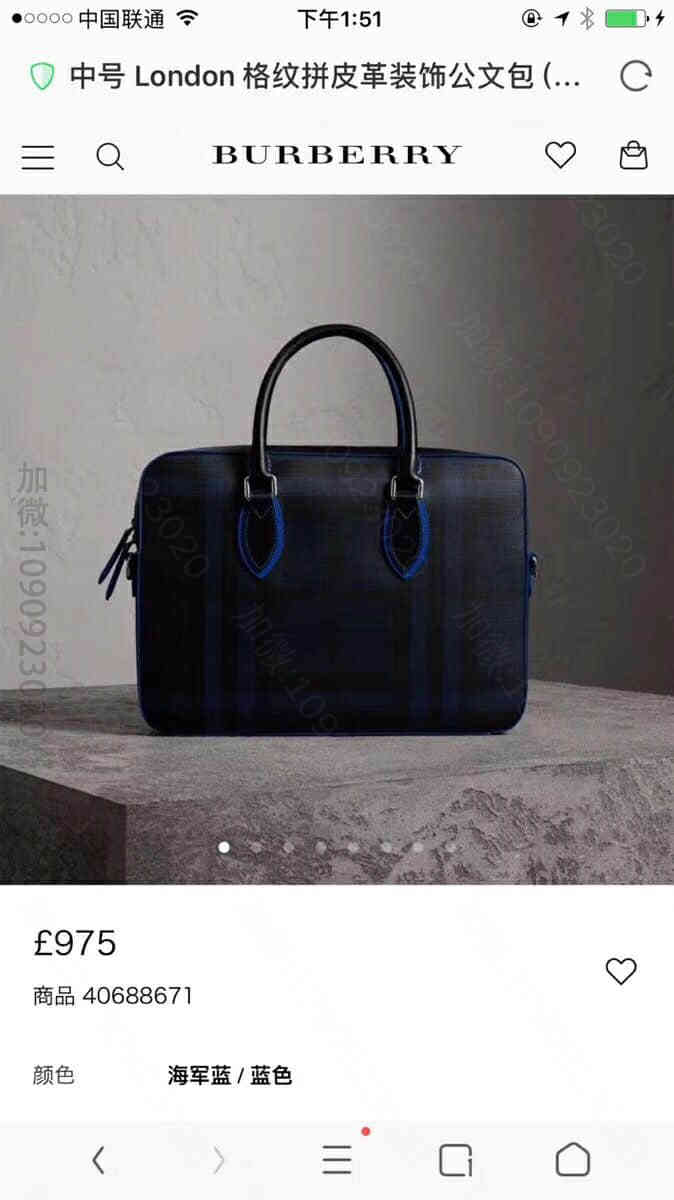This screenshot has width=674, height=1200.
Task: Open the shopping bag
Action: click(634, 155)
